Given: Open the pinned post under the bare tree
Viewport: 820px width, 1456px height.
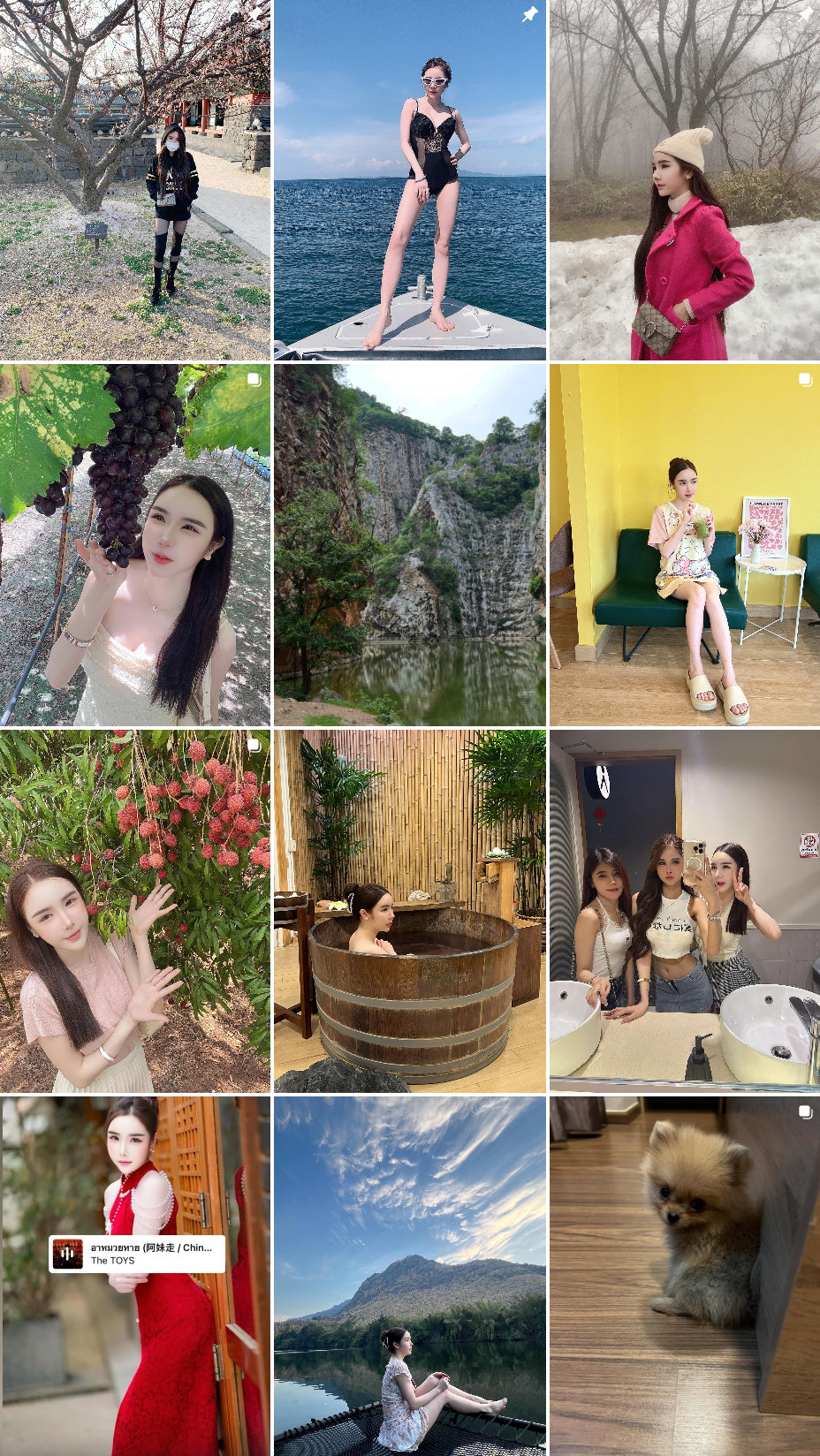Looking at the screenshot, I should click(135, 179).
